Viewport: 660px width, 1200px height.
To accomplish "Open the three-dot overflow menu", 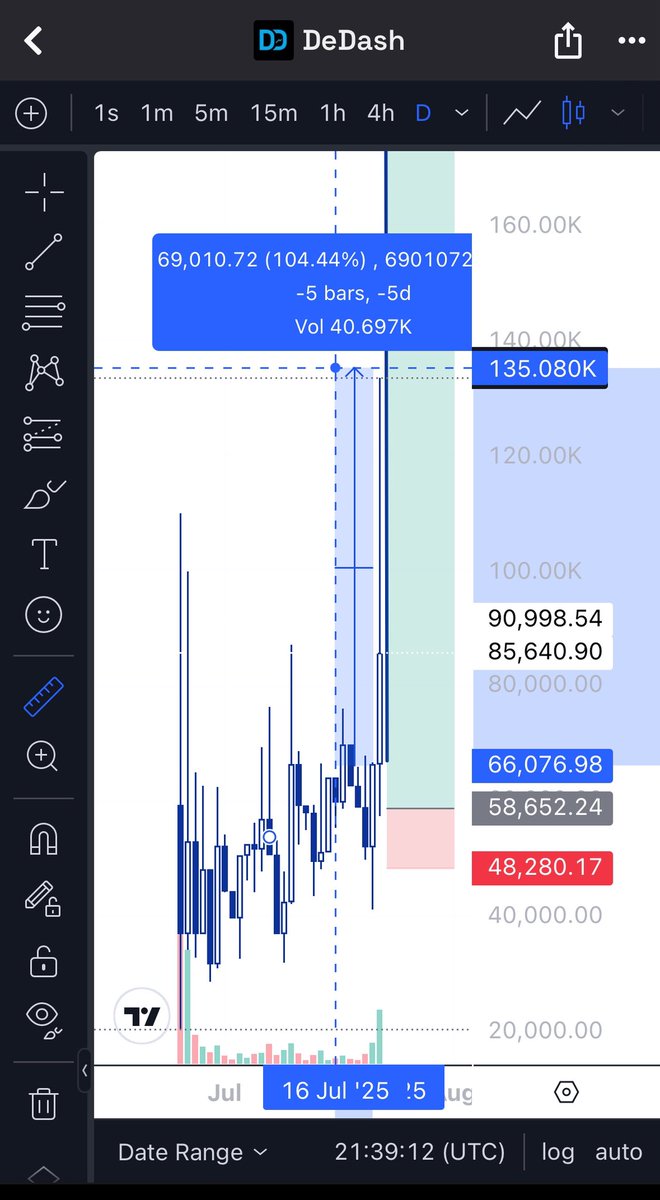I will click(x=632, y=41).
